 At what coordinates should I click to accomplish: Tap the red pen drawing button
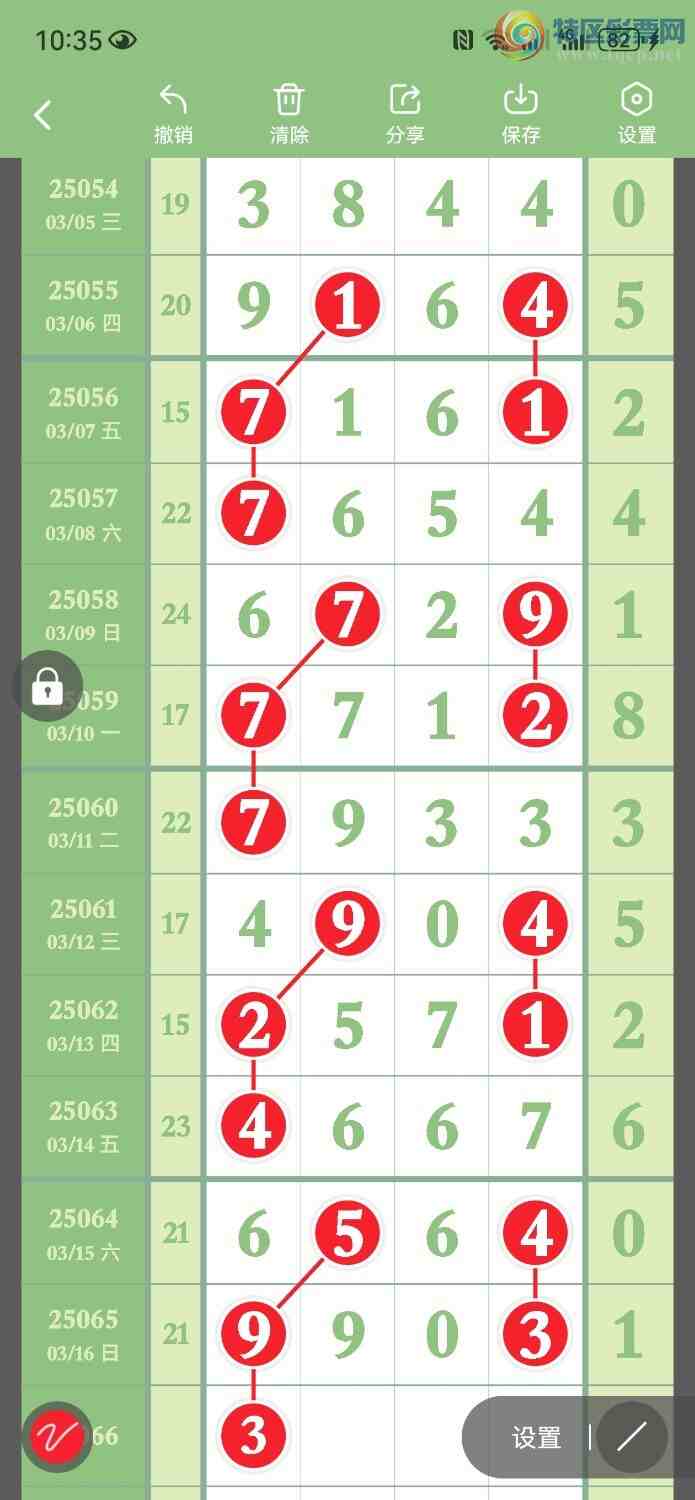tap(56, 1437)
